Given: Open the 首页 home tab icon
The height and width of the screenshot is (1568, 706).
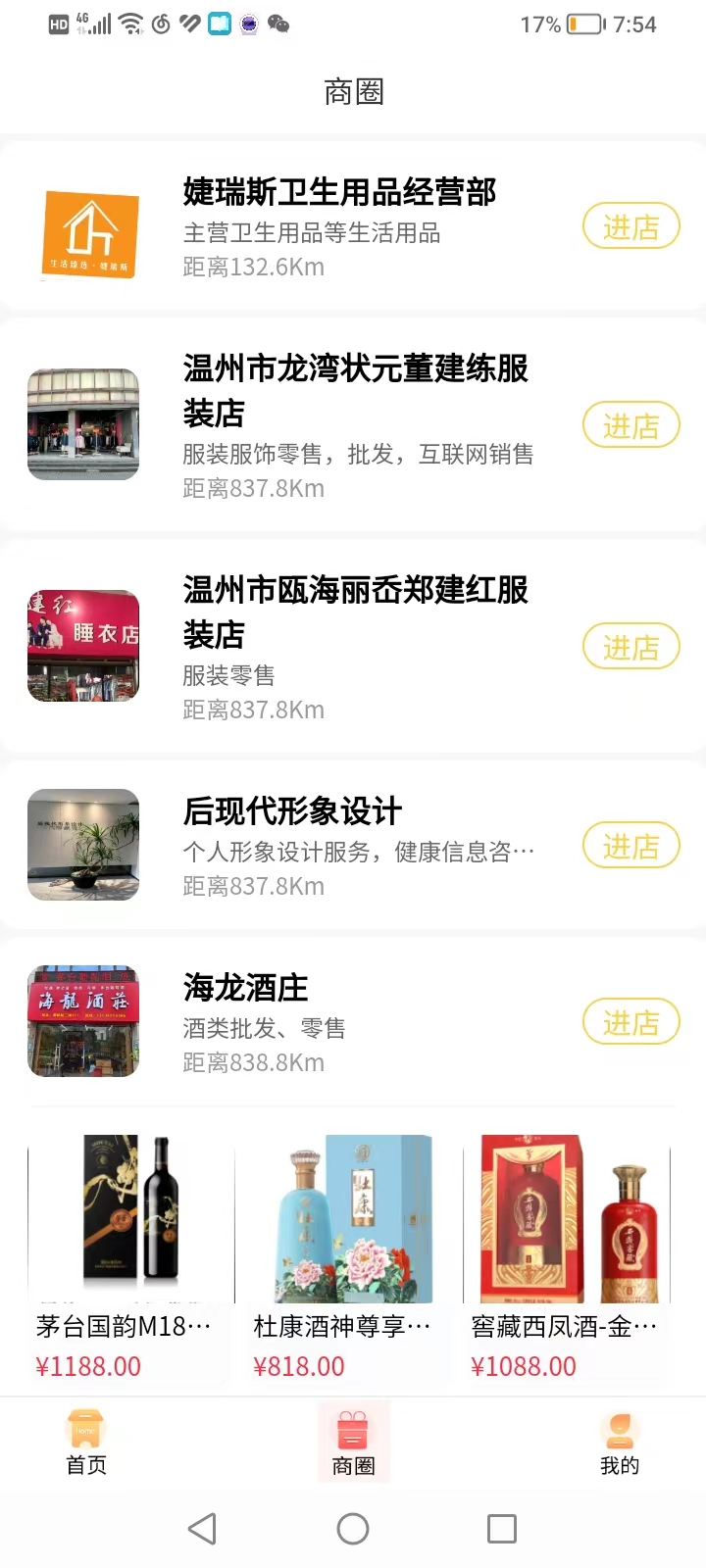Looking at the screenshot, I should [84, 1432].
